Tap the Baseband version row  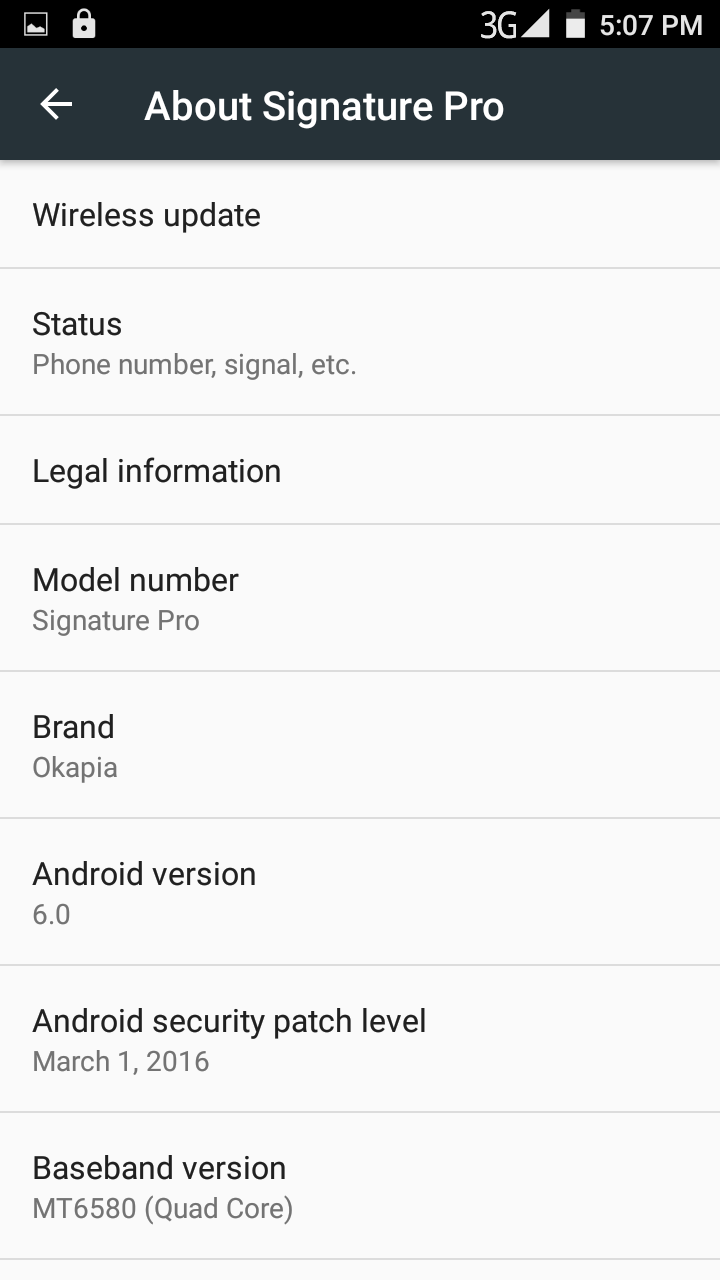click(x=360, y=1186)
